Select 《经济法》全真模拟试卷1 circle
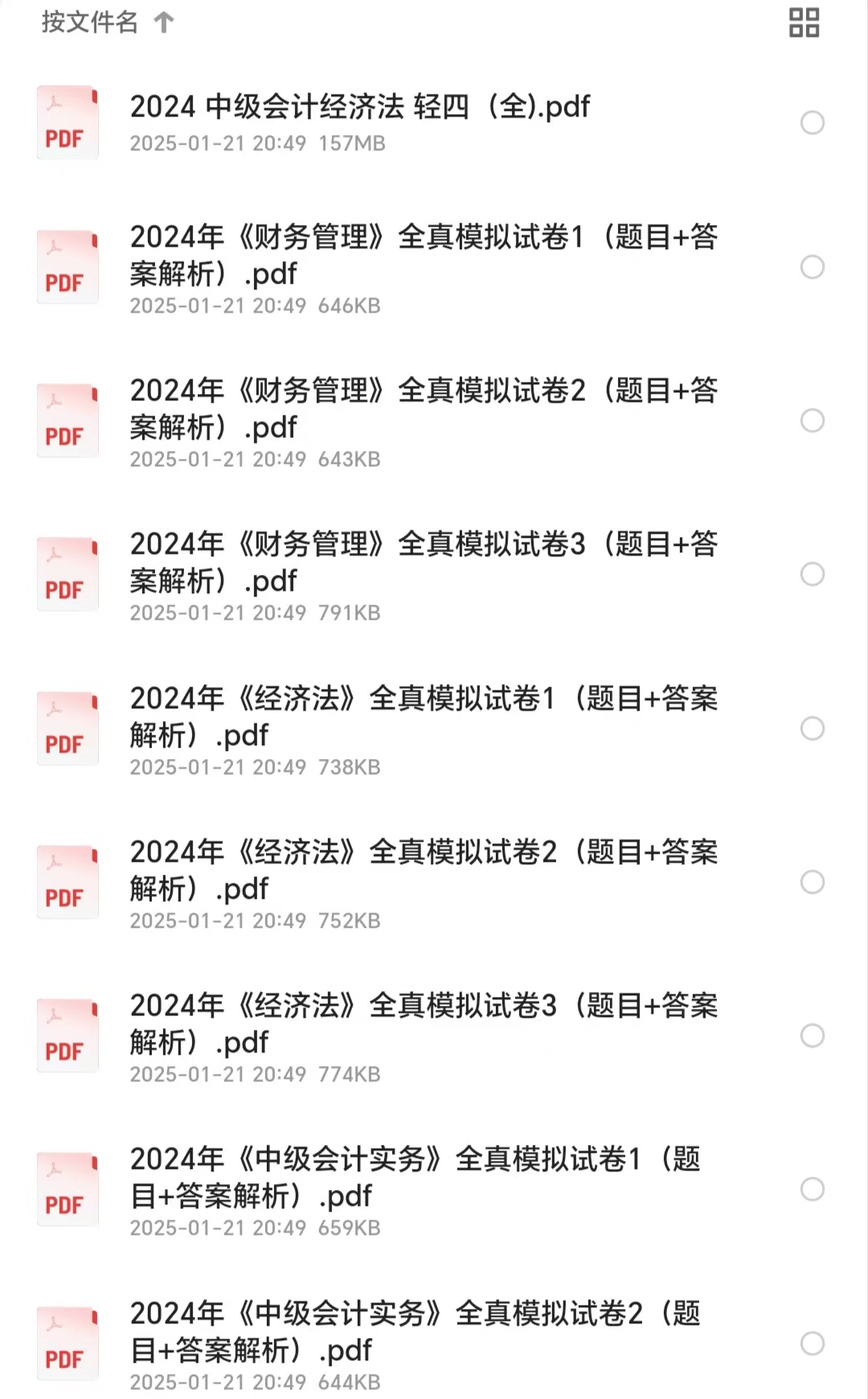This screenshot has width=868, height=1399. pos(813,728)
